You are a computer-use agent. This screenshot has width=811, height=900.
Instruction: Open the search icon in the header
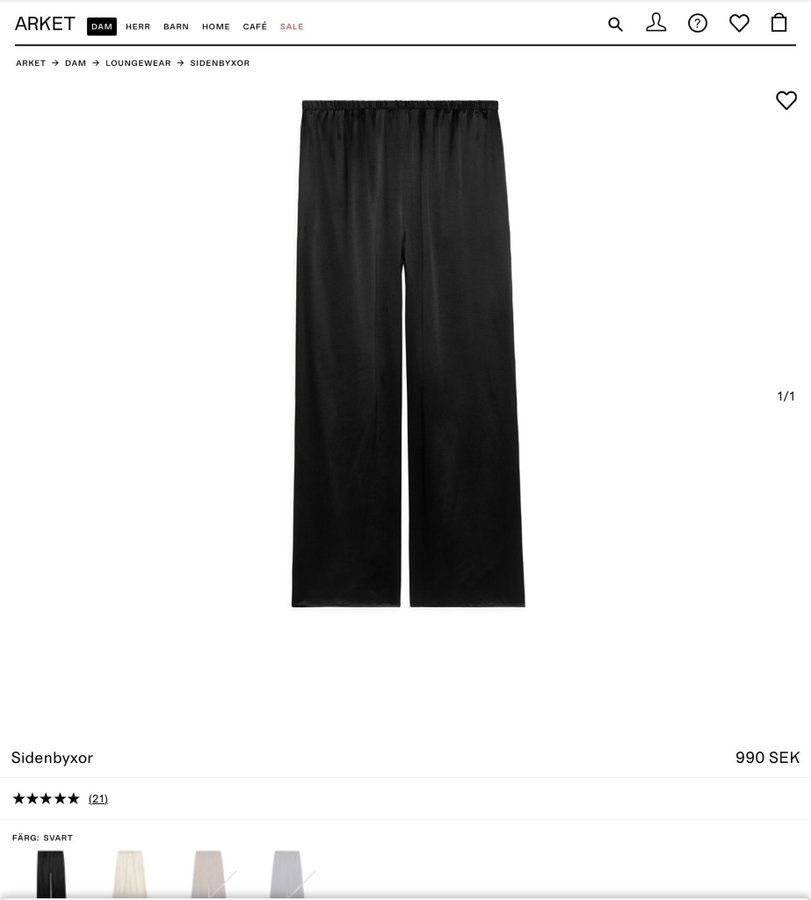click(x=615, y=24)
